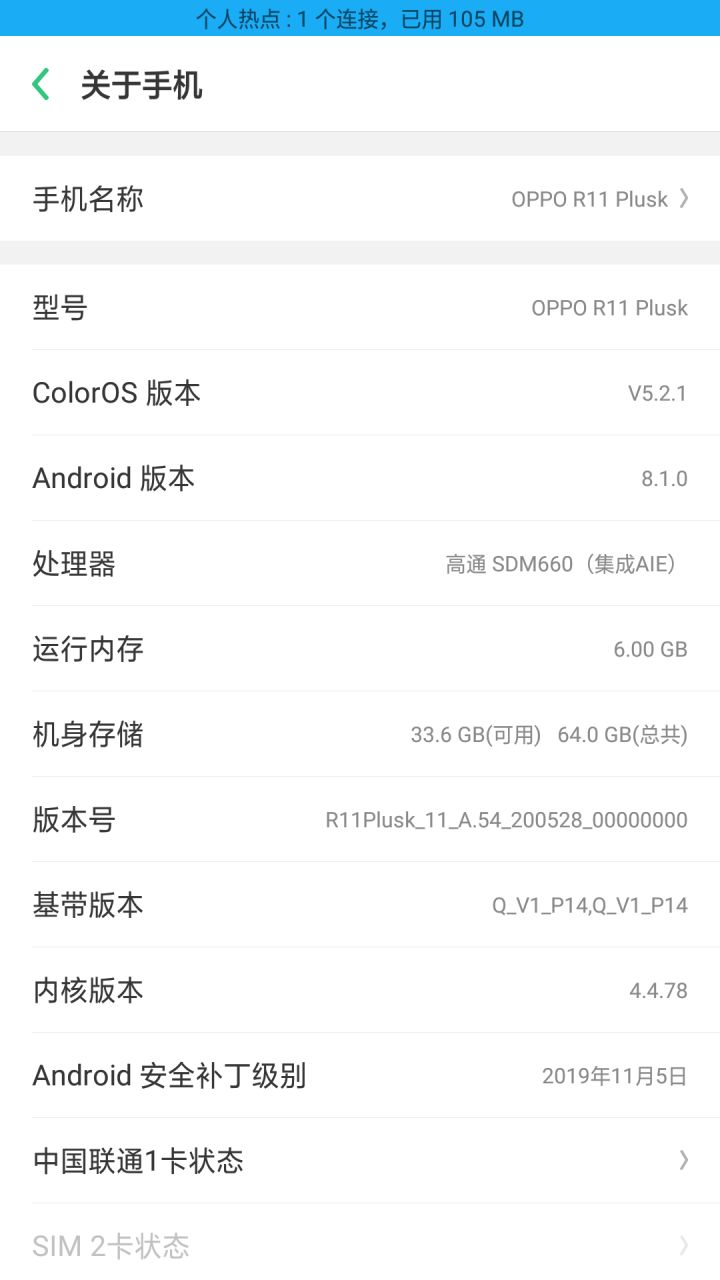Image resolution: width=720 pixels, height=1280 pixels.
Task: Go back from the 关于手机 page
Action: [x=41, y=85]
